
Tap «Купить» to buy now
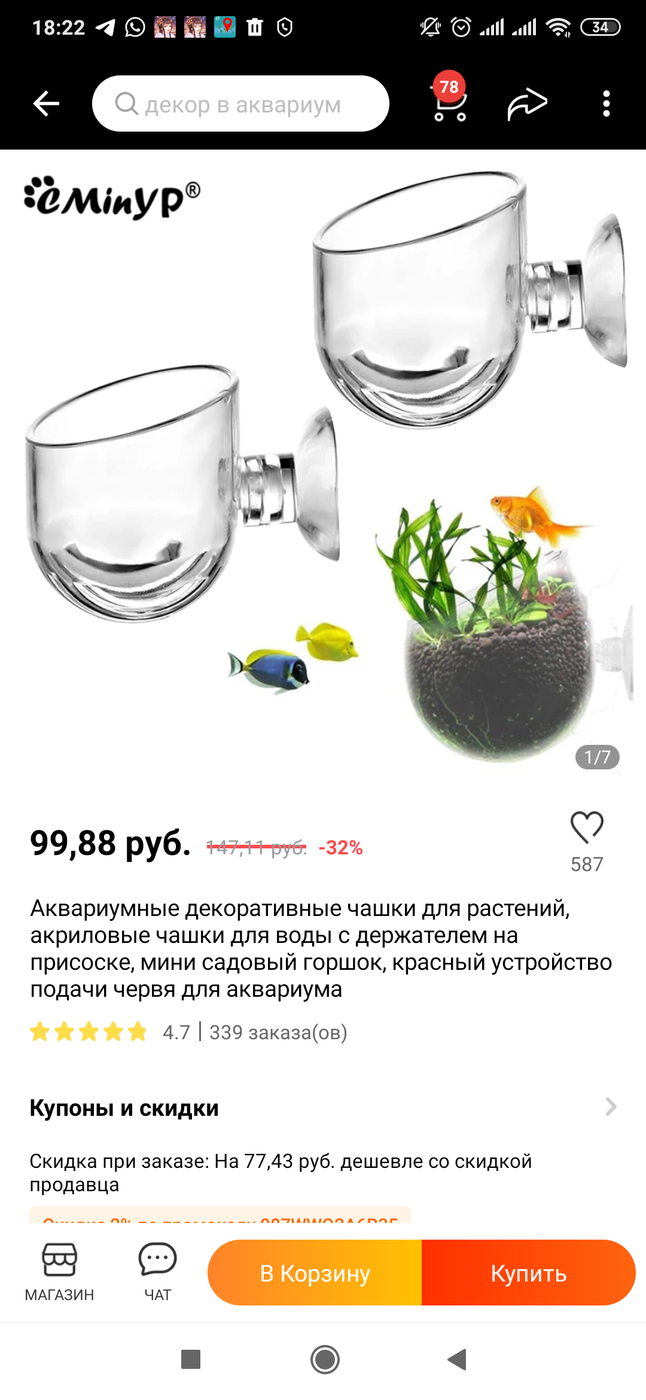click(x=528, y=1273)
